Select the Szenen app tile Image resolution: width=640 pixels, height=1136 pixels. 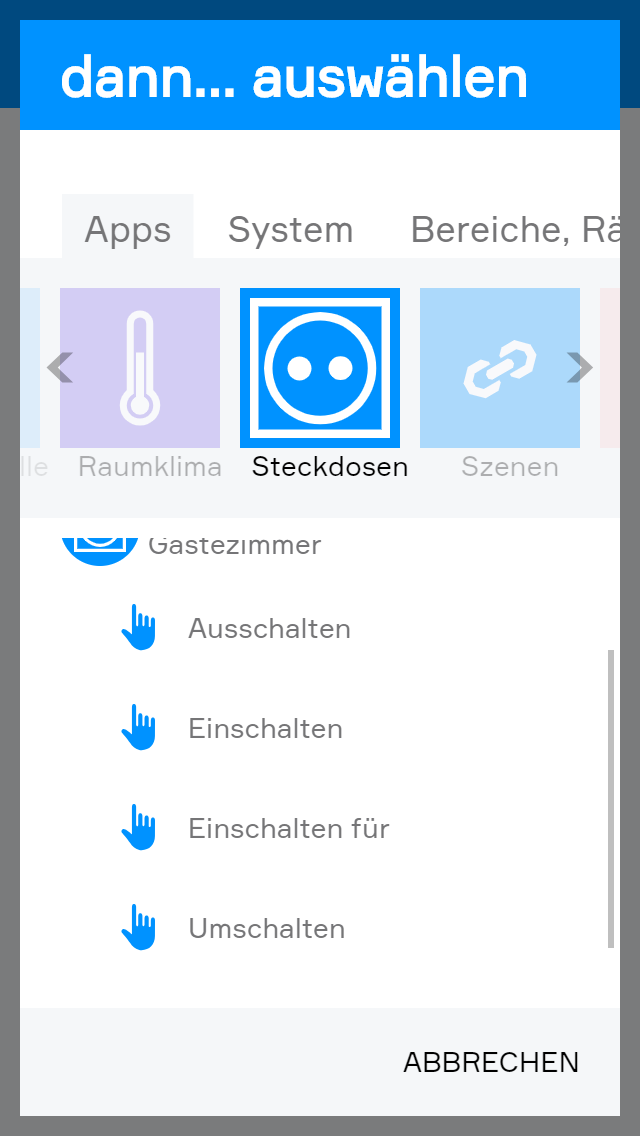click(x=500, y=368)
